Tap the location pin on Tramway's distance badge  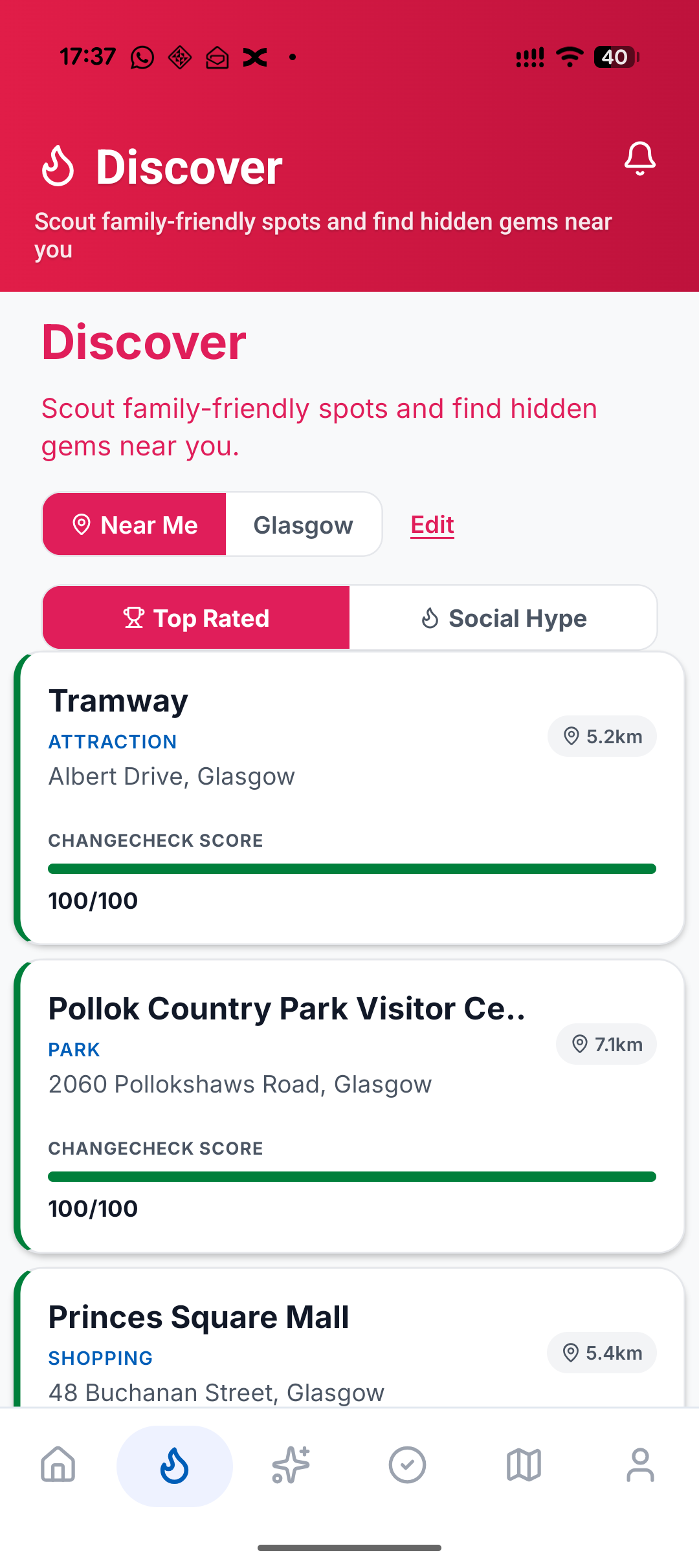click(571, 736)
